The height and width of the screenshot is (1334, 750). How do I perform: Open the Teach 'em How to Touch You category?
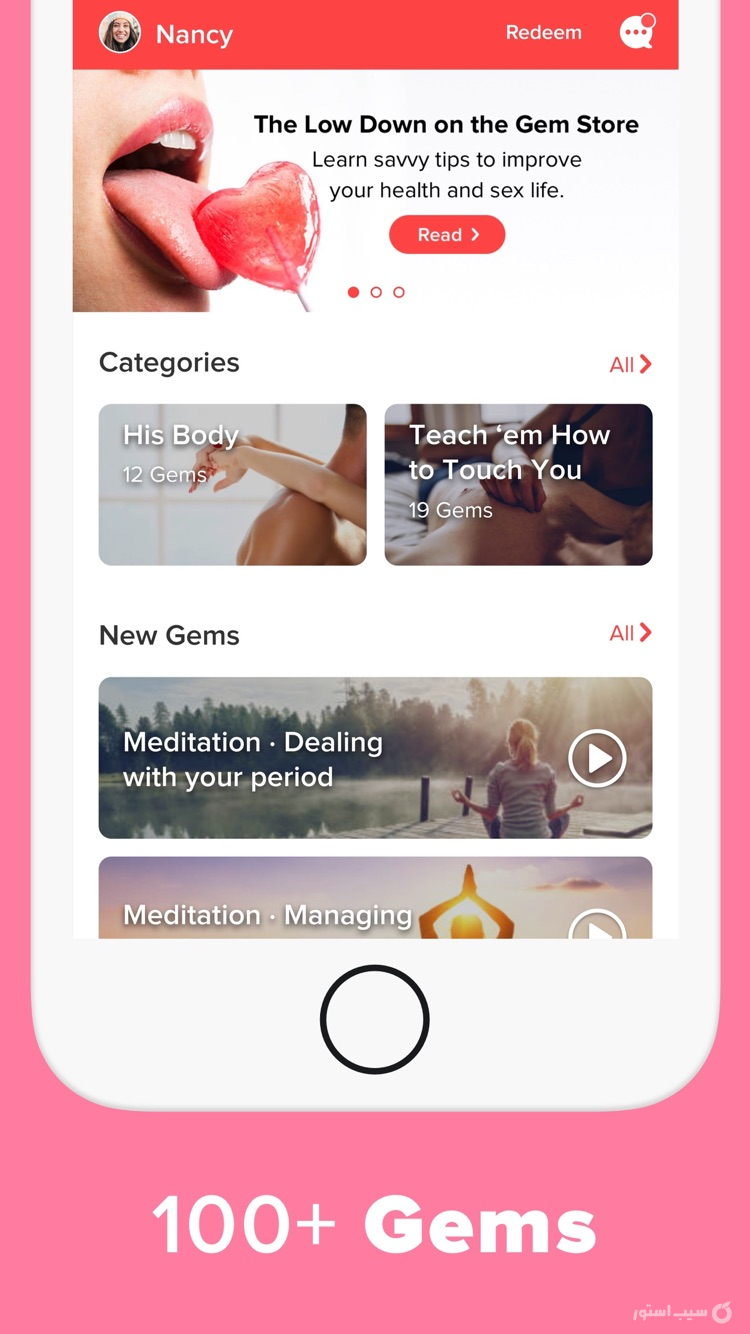click(x=517, y=484)
